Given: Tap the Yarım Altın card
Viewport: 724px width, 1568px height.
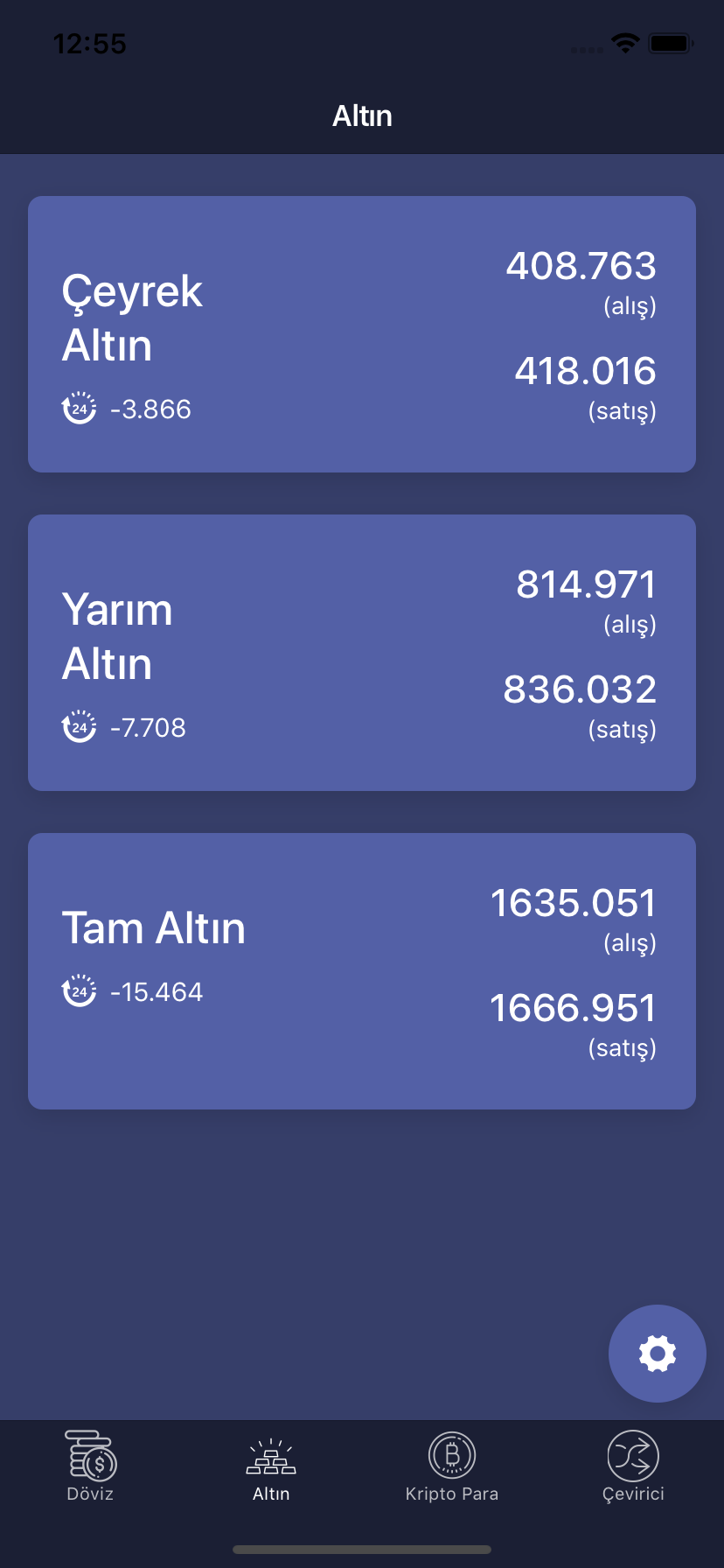Looking at the screenshot, I should tap(362, 653).
